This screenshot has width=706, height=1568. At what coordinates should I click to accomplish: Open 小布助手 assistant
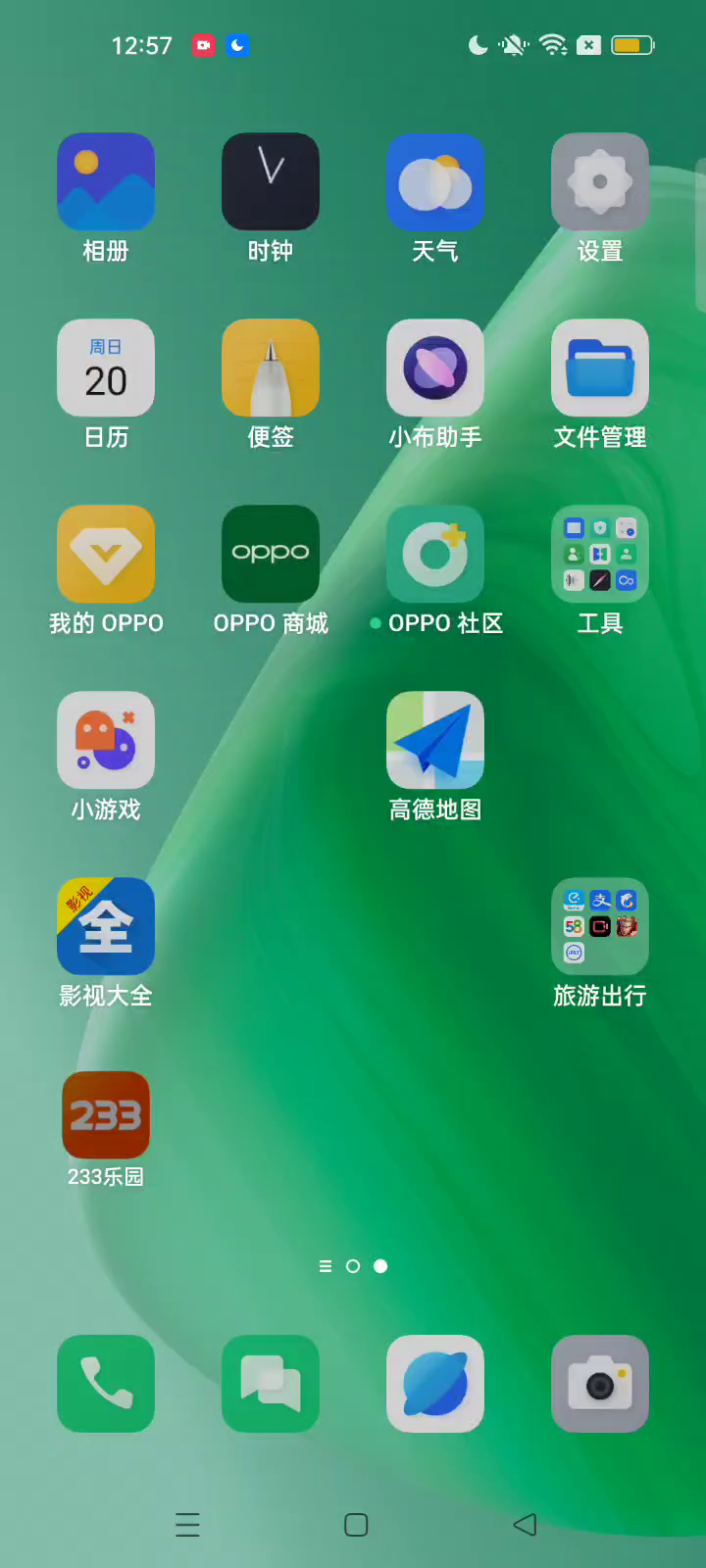click(x=435, y=368)
